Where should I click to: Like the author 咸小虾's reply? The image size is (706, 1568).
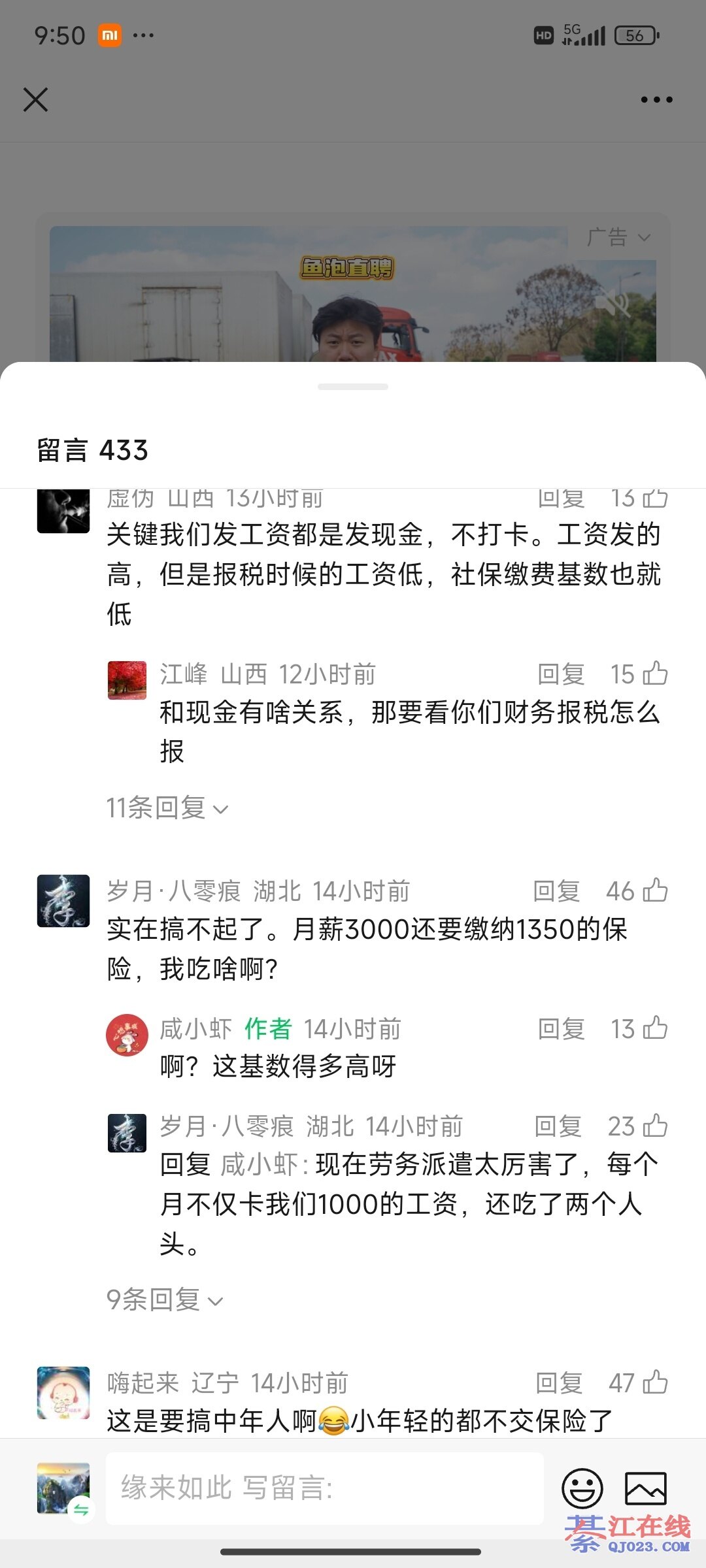coord(655,1028)
